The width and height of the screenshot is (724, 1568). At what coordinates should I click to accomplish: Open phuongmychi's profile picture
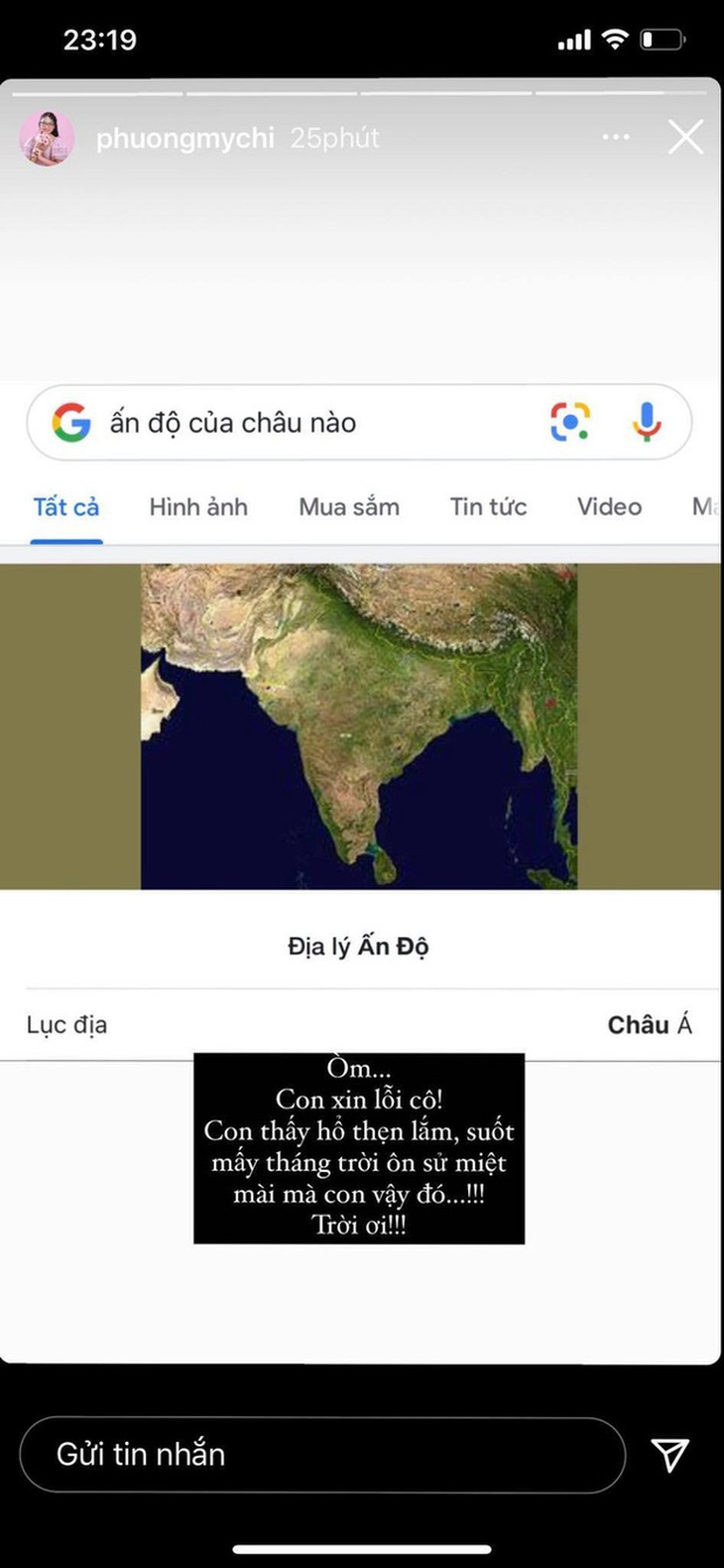(47, 138)
